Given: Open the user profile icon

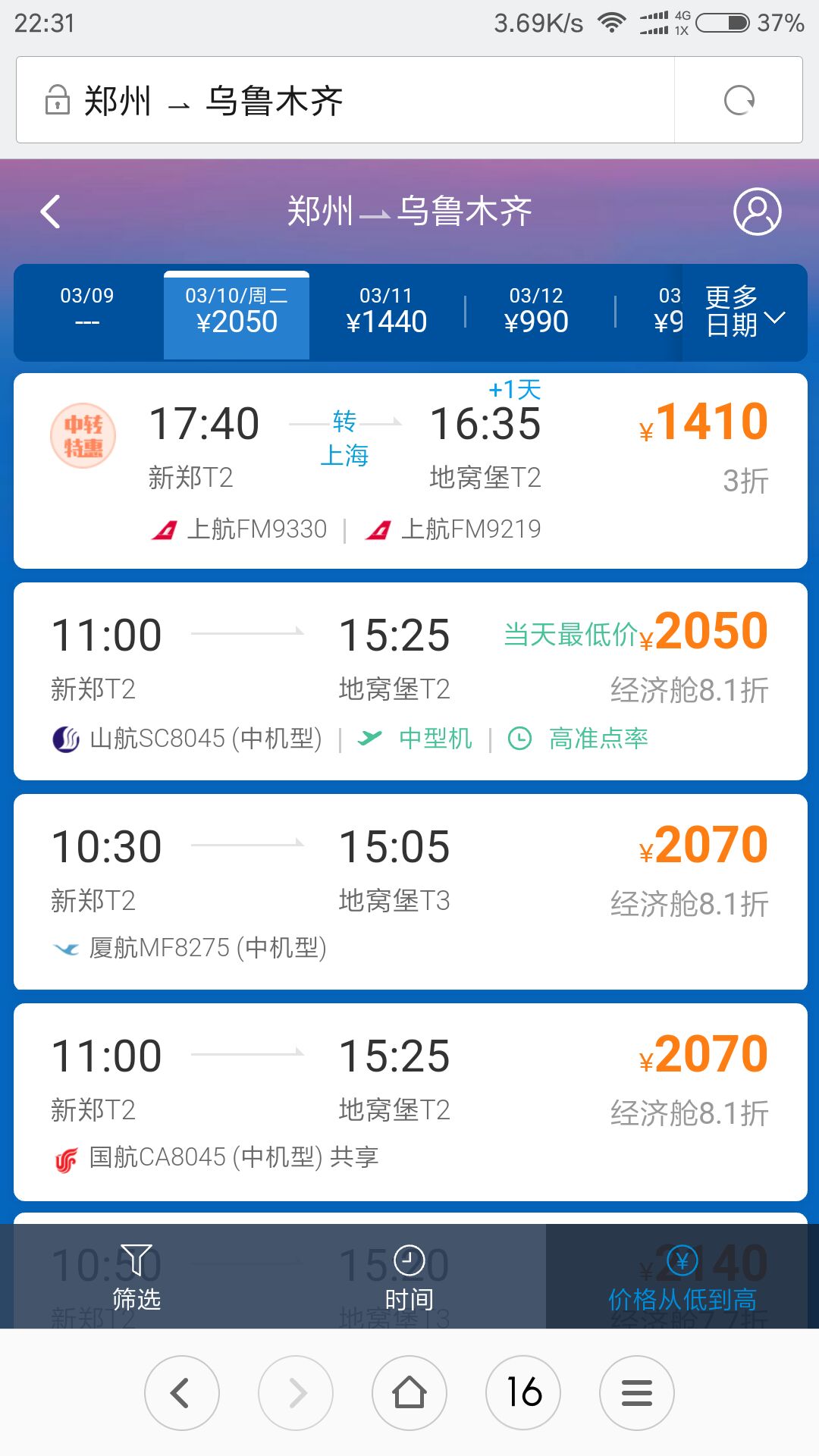Looking at the screenshot, I should pos(757,212).
